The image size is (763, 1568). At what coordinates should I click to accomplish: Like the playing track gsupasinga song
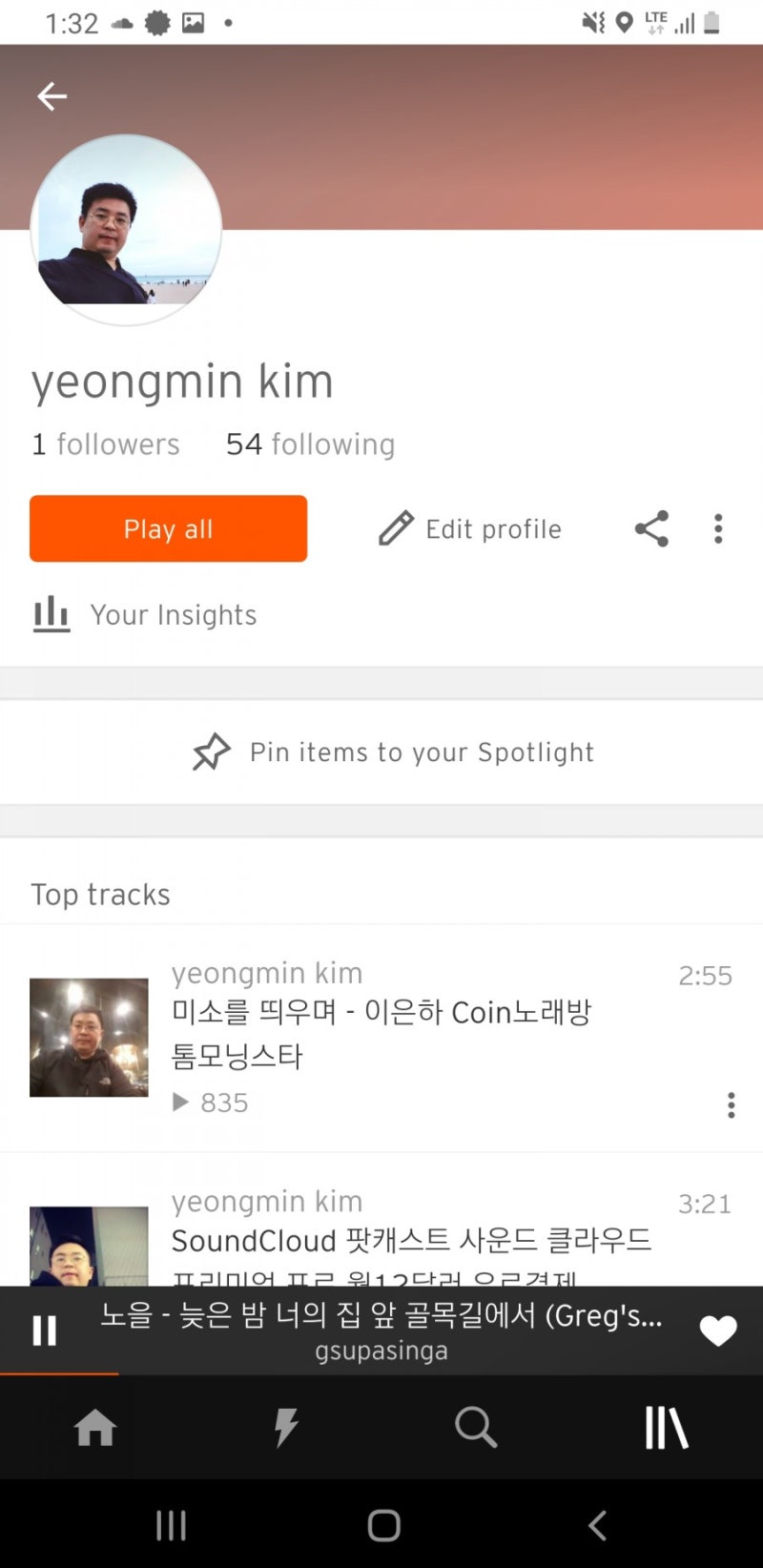tap(717, 1331)
